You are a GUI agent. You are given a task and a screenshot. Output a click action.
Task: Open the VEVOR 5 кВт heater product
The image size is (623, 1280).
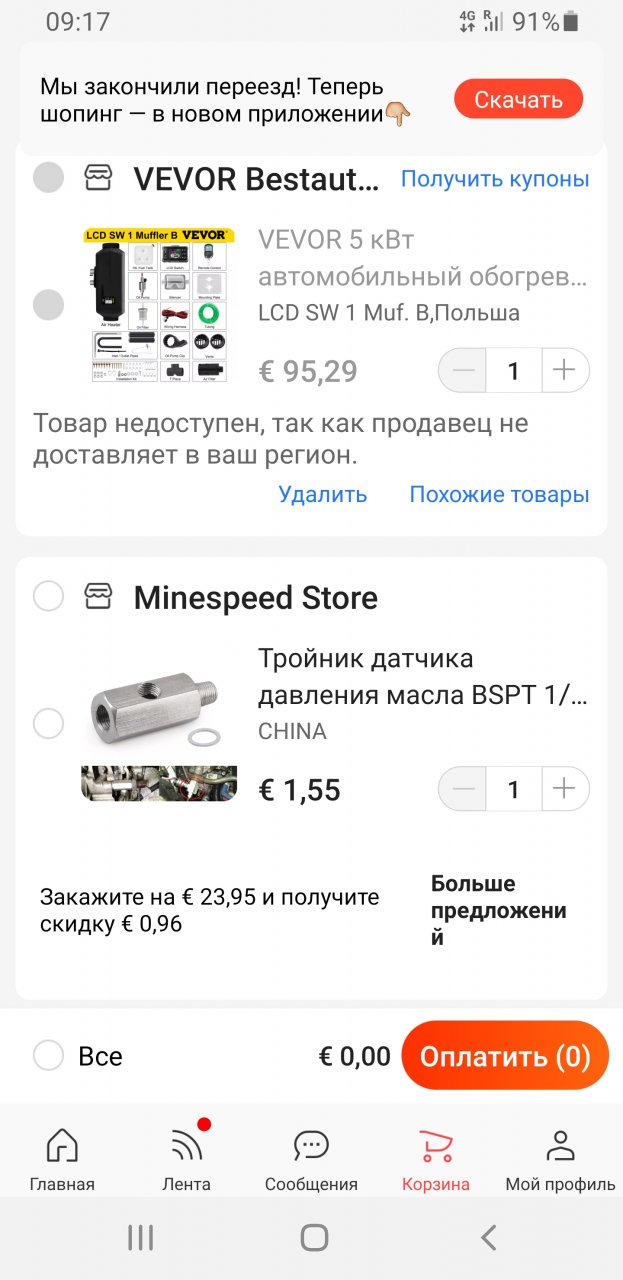420,257
